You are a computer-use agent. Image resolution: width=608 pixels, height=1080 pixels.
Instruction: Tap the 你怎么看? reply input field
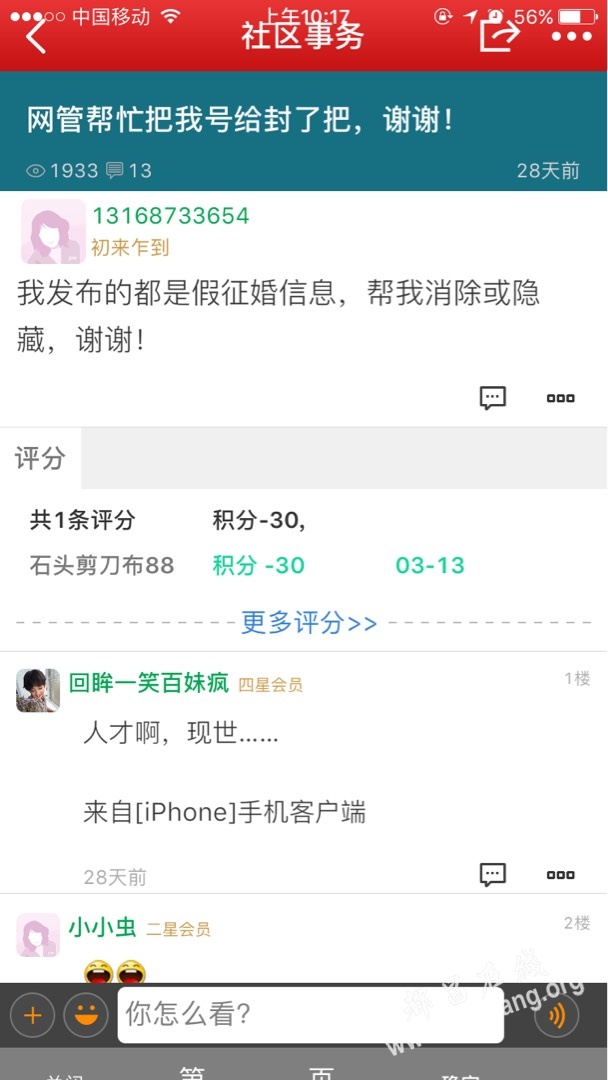pyautogui.click(x=310, y=1015)
